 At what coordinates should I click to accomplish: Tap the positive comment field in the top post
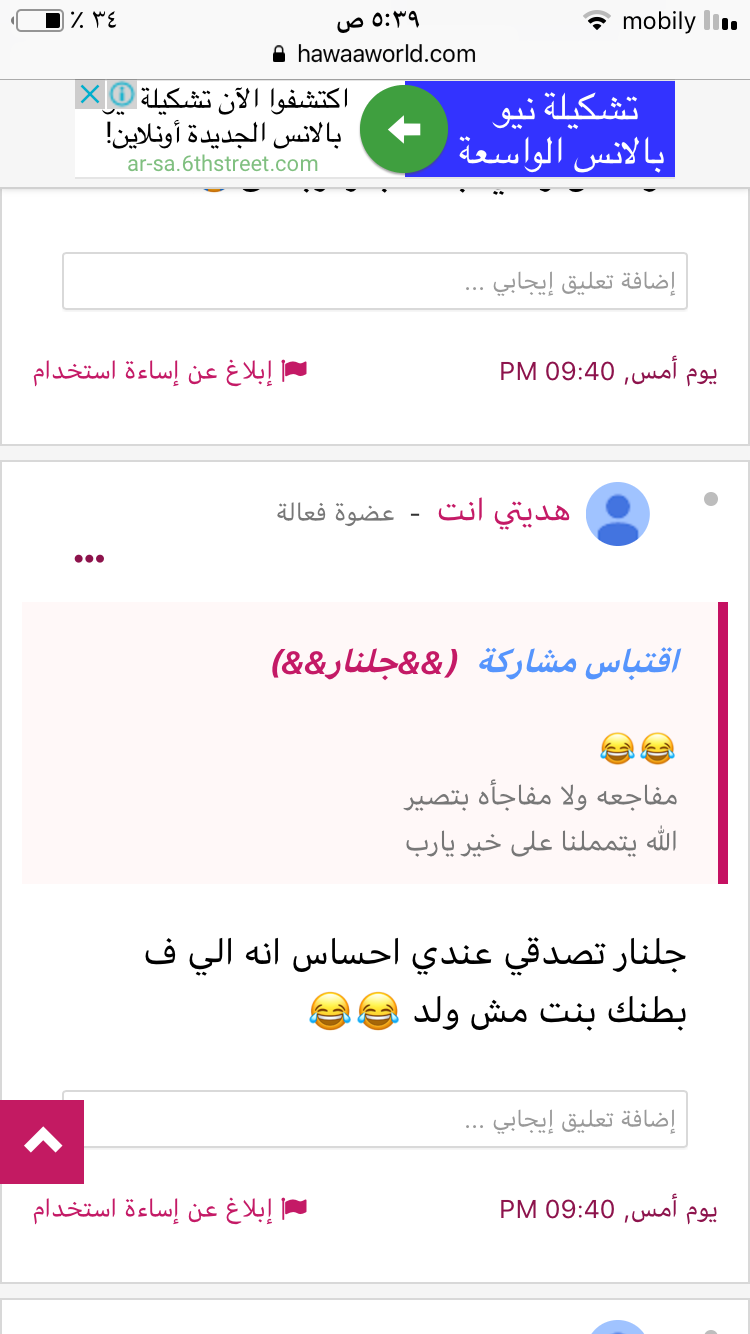[x=375, y=281]
